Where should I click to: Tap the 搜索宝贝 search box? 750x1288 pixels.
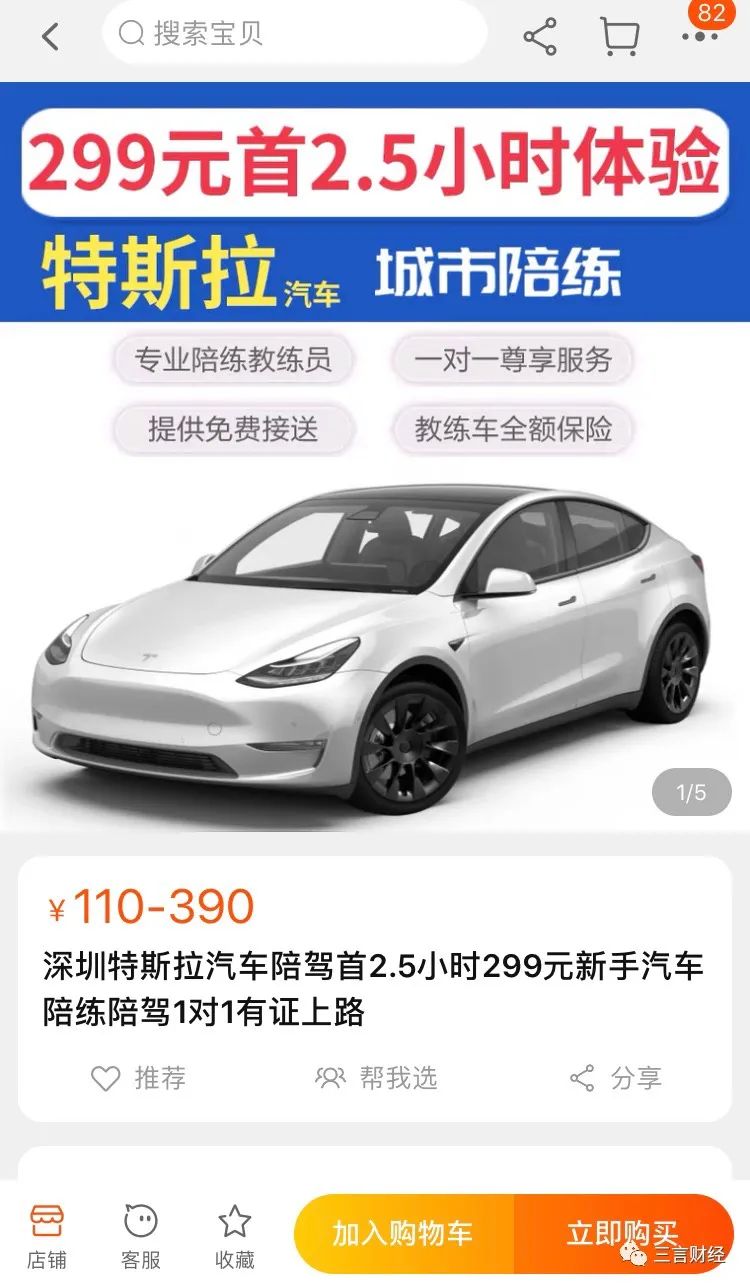tap(295, 34)
